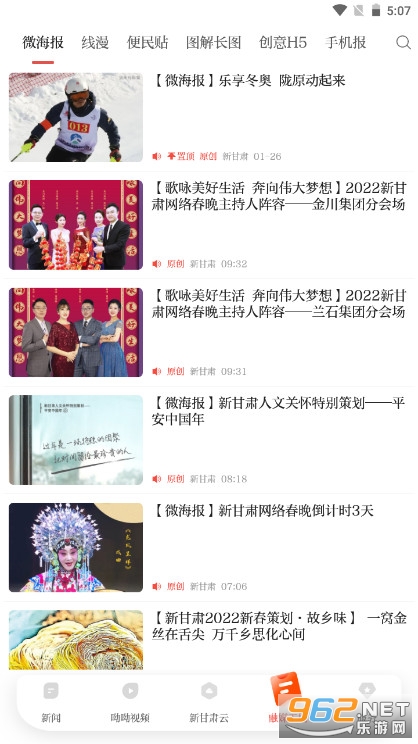Go to the 新闻 bottom tab
The image size is (418, 744).
pos(51,702)
